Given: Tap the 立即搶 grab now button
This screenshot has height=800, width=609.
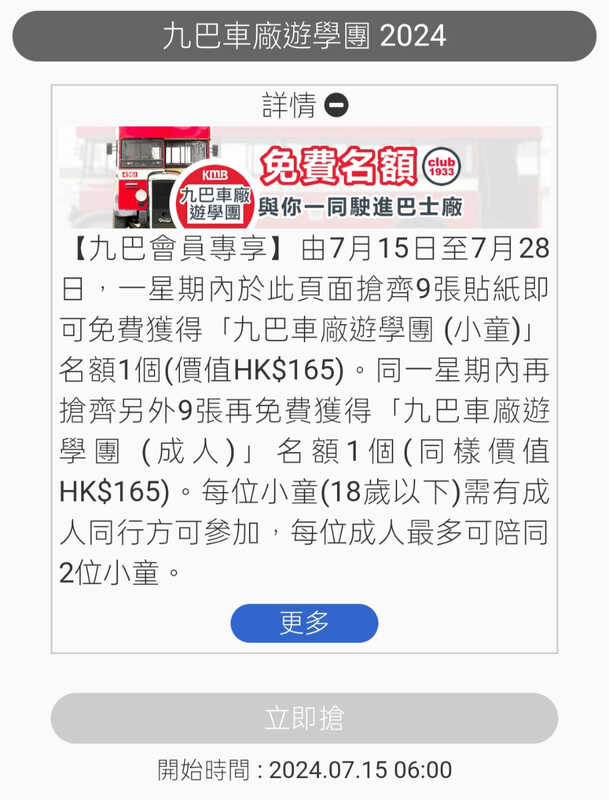Looking at the screenshot, I should pos(304,718).
